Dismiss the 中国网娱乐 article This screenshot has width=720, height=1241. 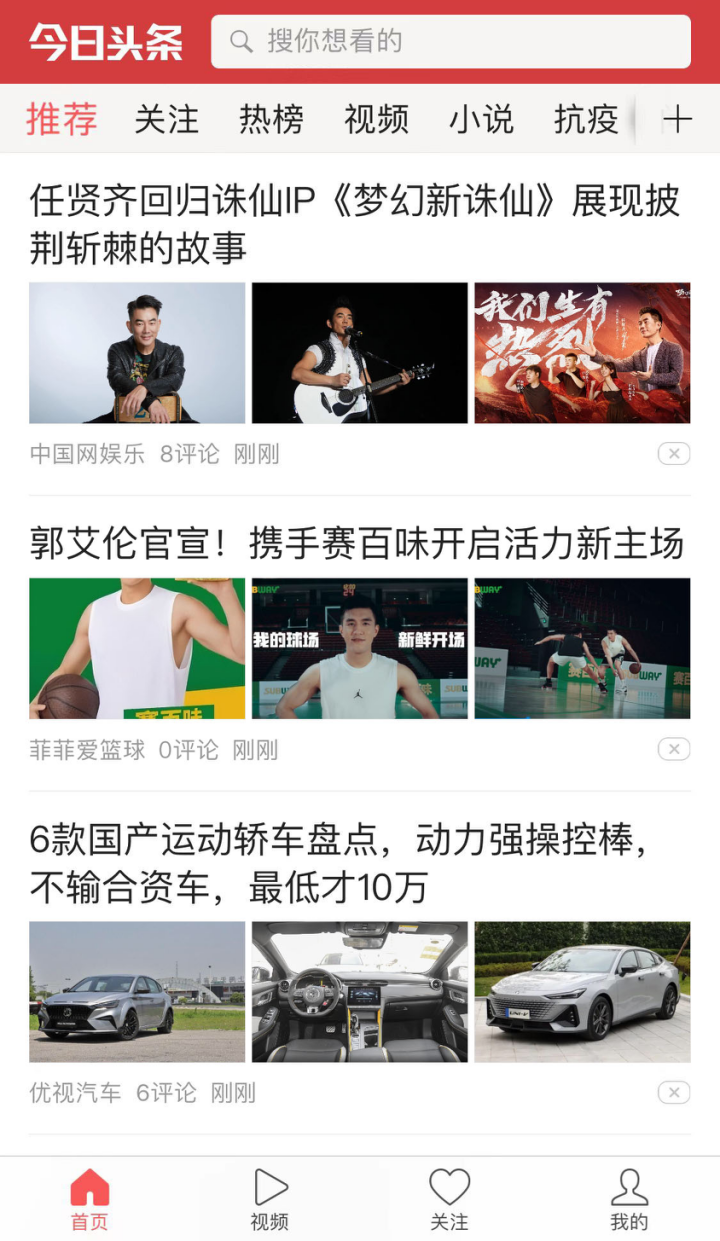coord(674,454)
